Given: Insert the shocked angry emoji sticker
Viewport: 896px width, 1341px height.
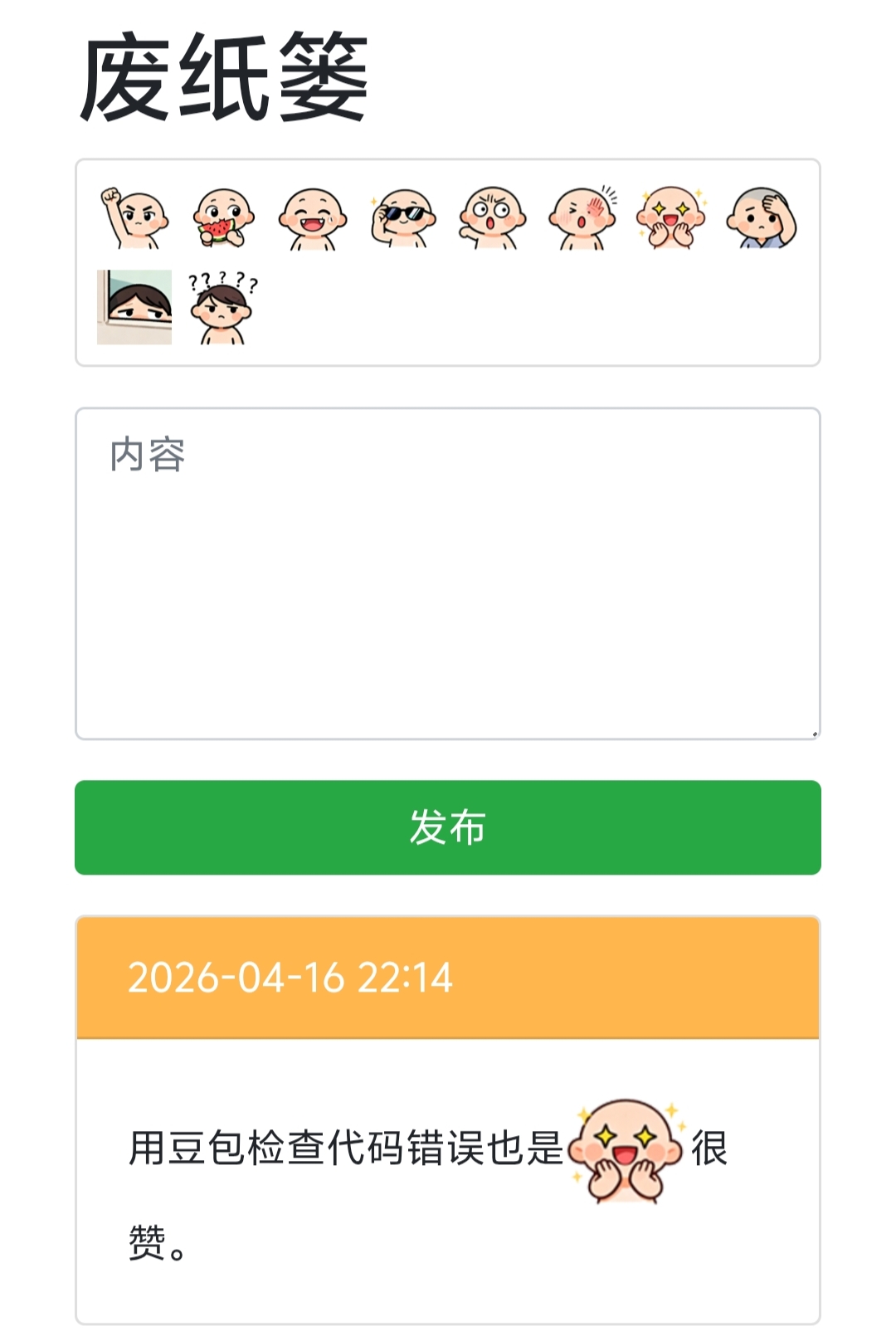Looking at the screenshot, I should click(x=492, y=218).
